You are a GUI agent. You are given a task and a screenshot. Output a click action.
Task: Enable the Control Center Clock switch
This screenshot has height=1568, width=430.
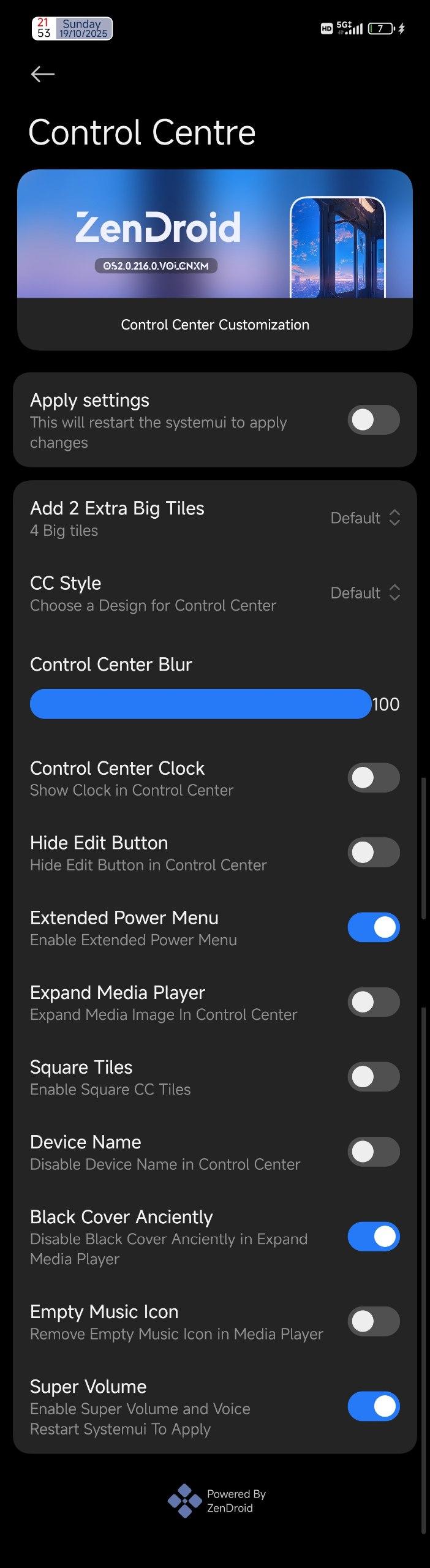pos(374,778)
